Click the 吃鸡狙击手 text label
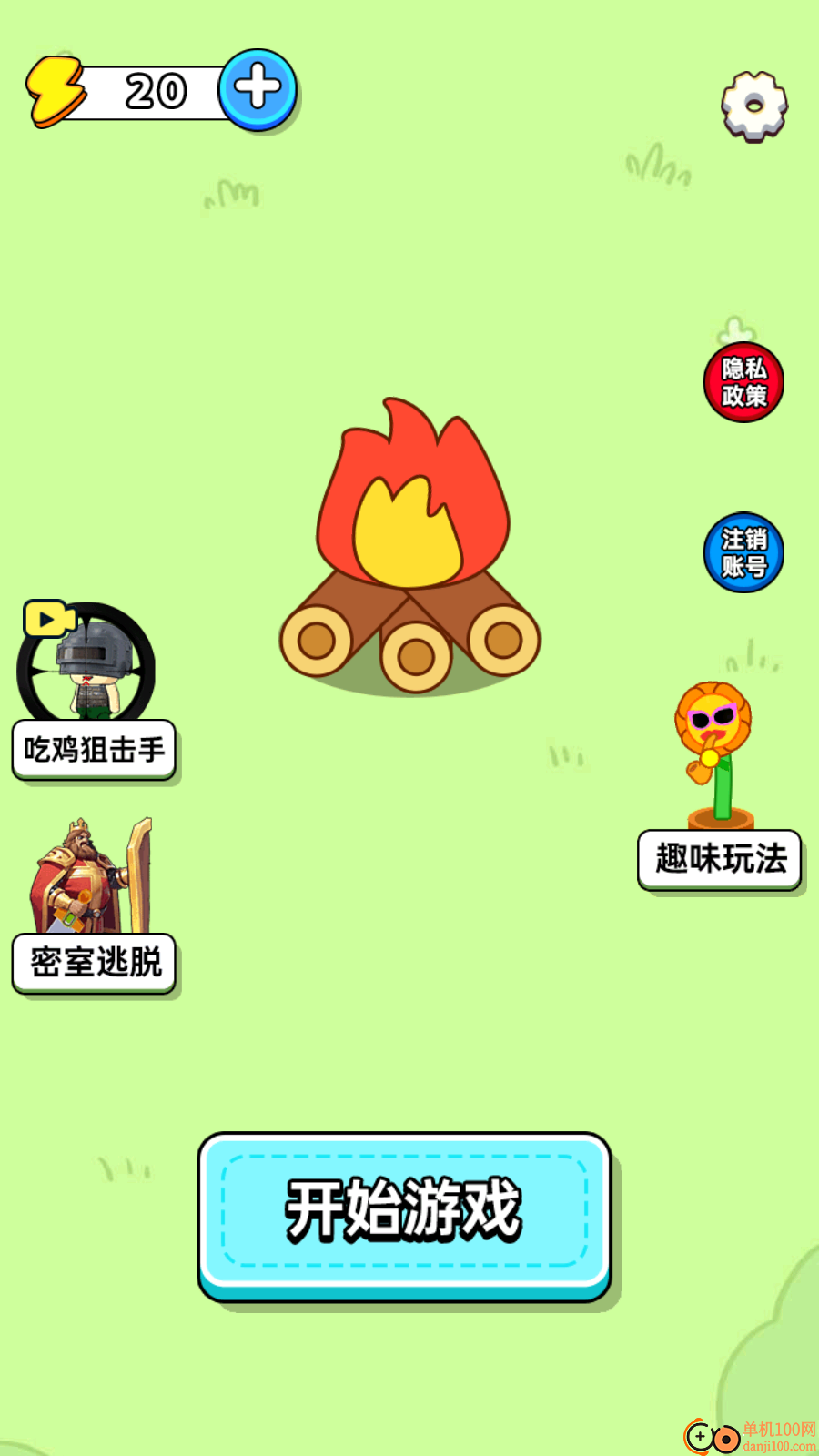The width and height of the screenshot is (819, 1456). (x=96, y=748)
